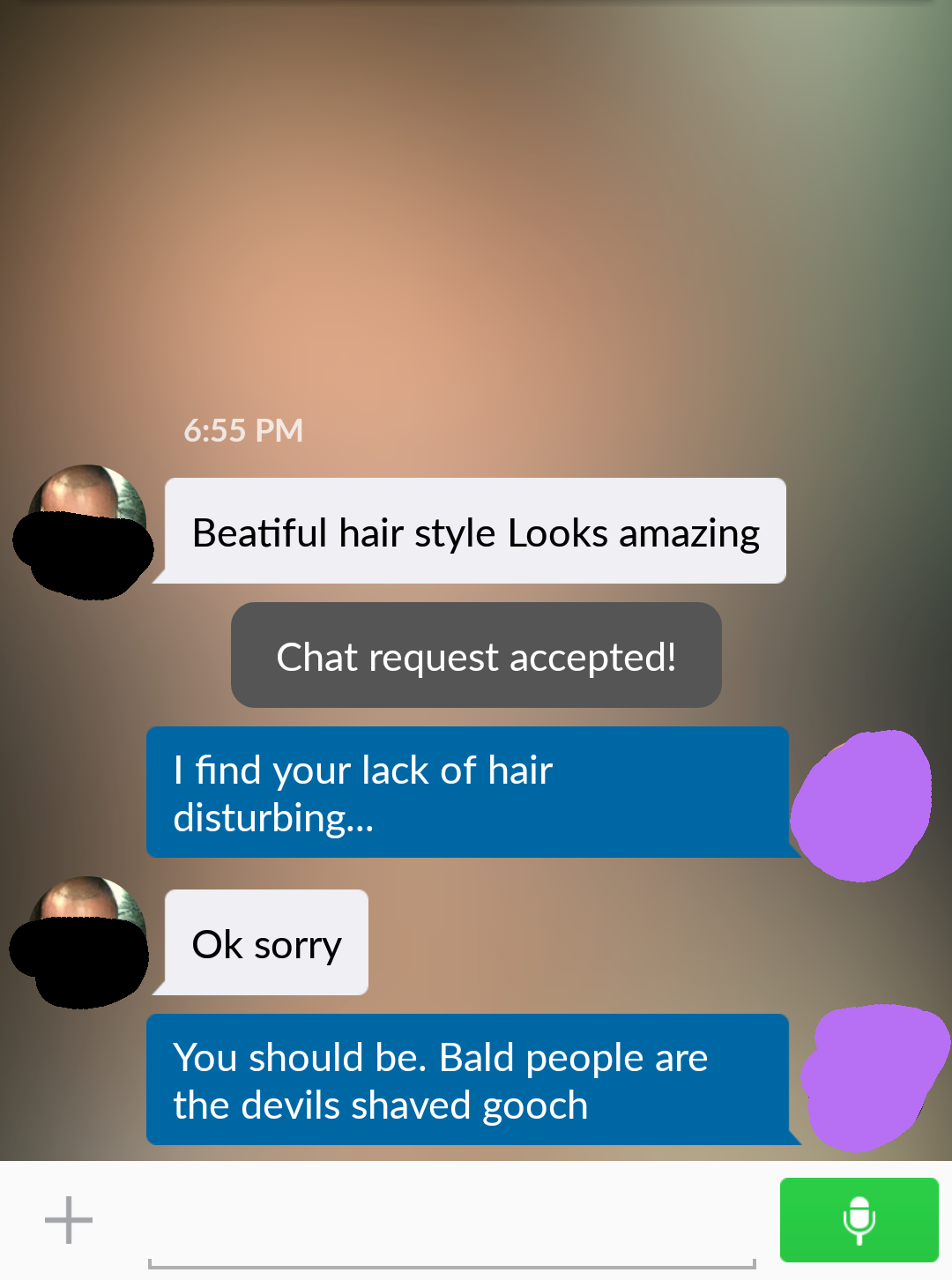Focus the message text input field
The height and width of the screenshot is (1280, 952).
pyautogui.click(x=451, y=1225)
